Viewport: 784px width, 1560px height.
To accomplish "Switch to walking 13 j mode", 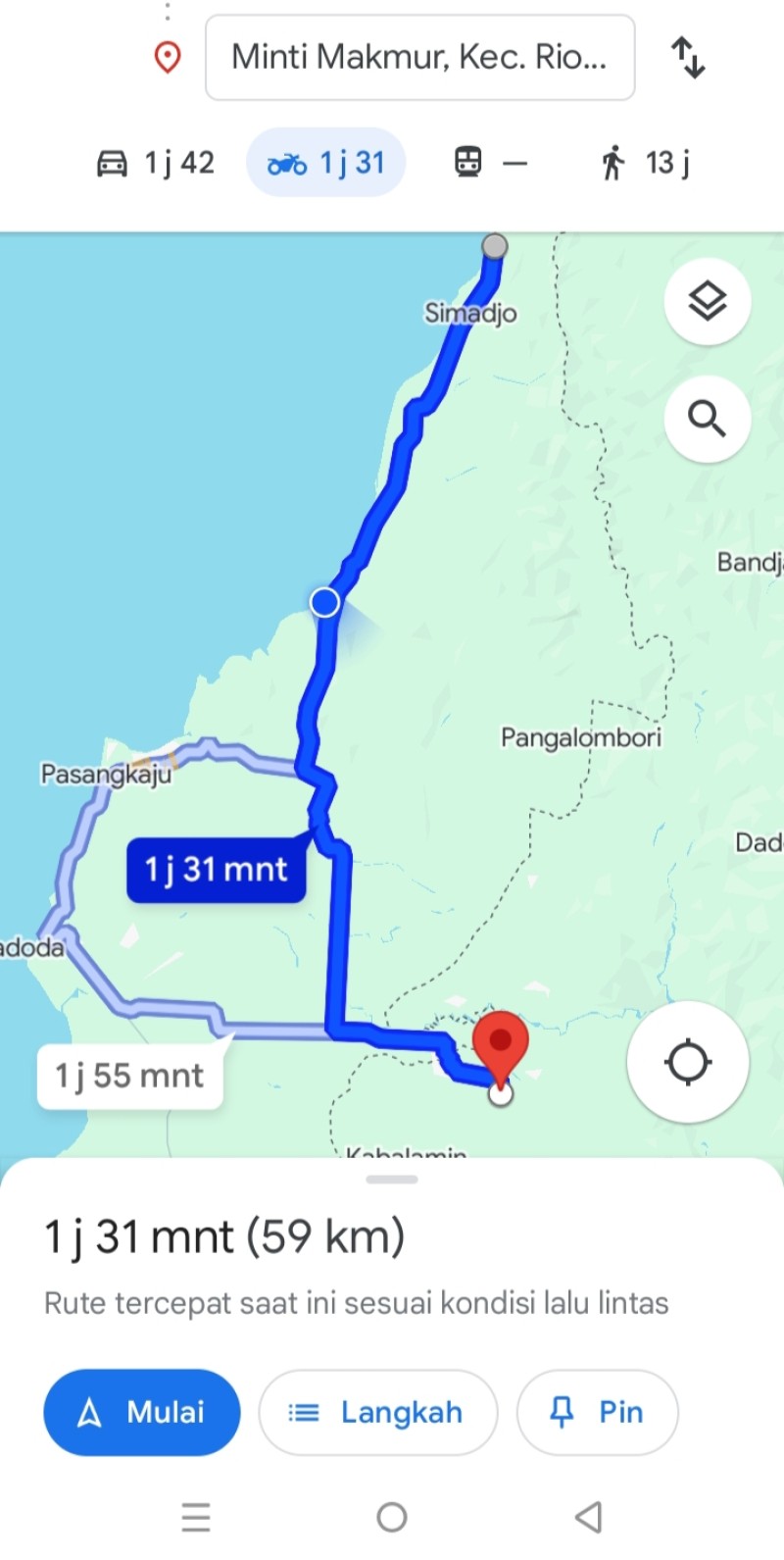I will click(646, 162).
